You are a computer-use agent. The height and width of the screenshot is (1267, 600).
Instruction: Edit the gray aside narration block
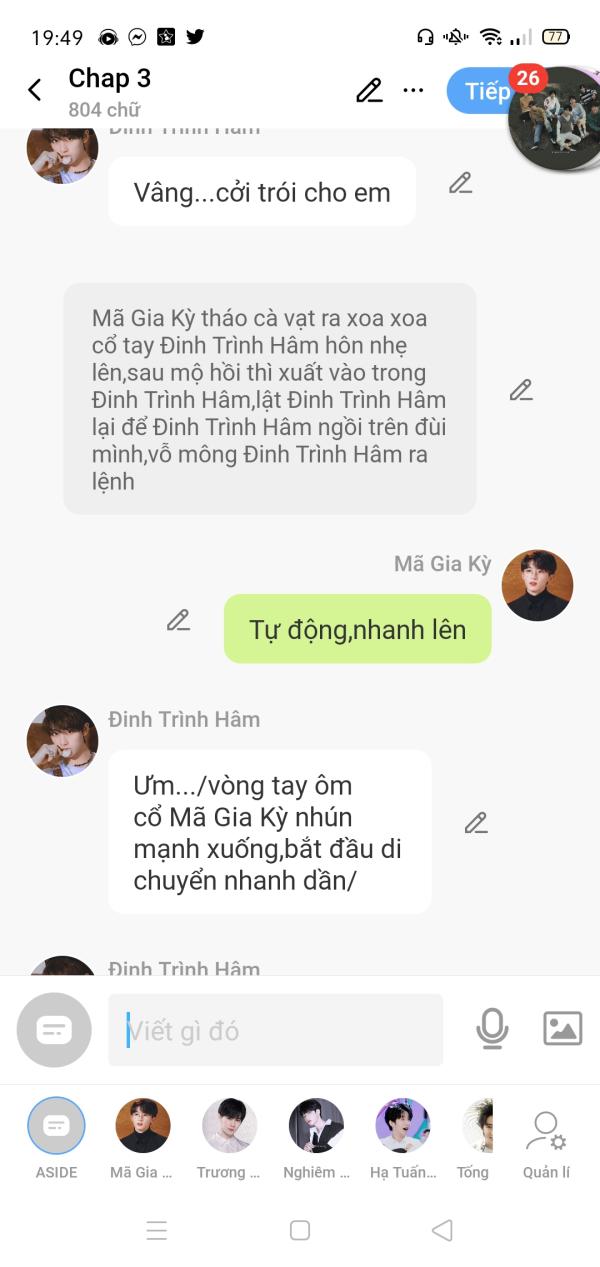[521, 391]
